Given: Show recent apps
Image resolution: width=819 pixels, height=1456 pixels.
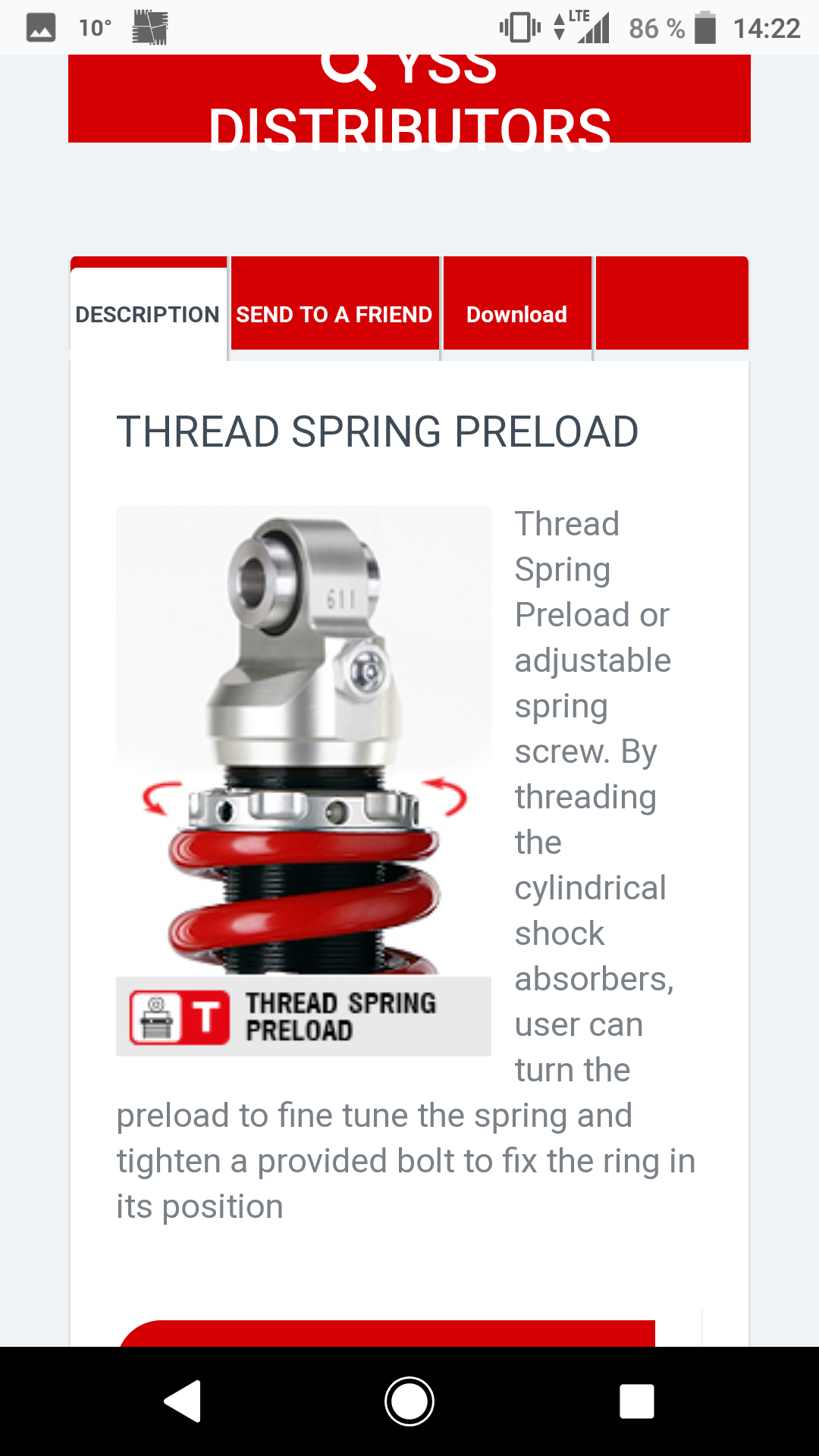Looking at the screenshot, I should (x=636, y=1401).
